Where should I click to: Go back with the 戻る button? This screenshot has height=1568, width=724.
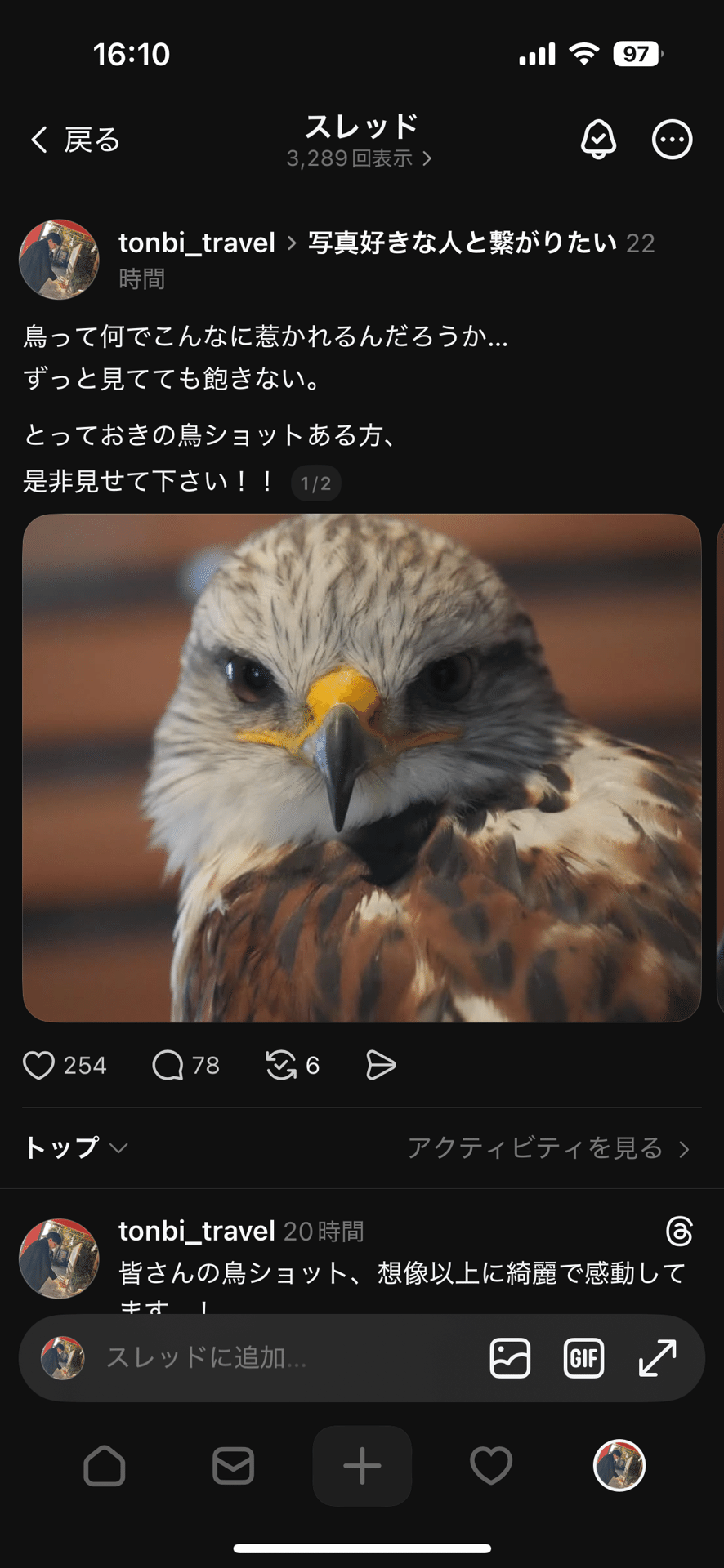click(x=75, y=140)
